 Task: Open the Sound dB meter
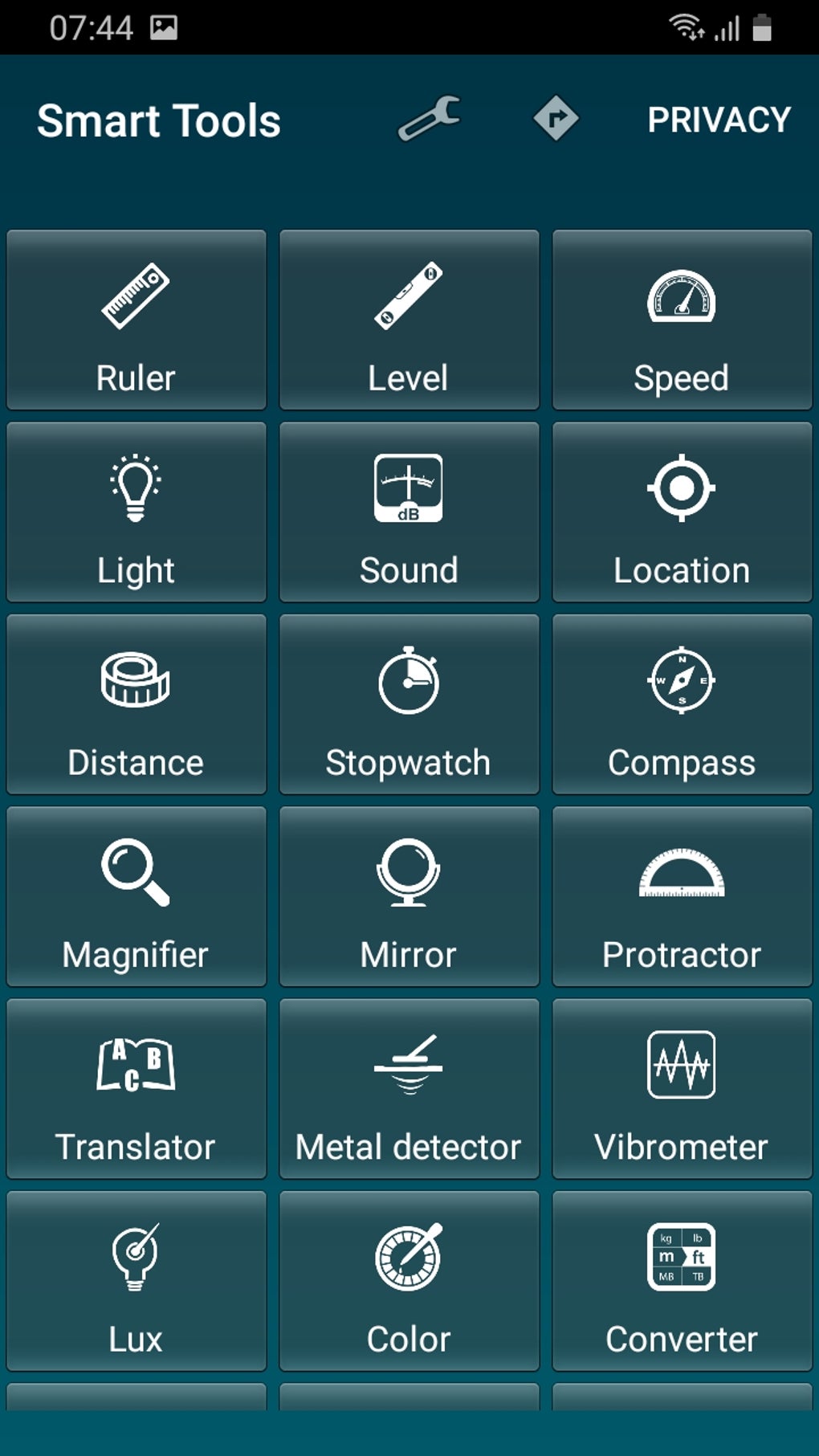tap(409, 512)
